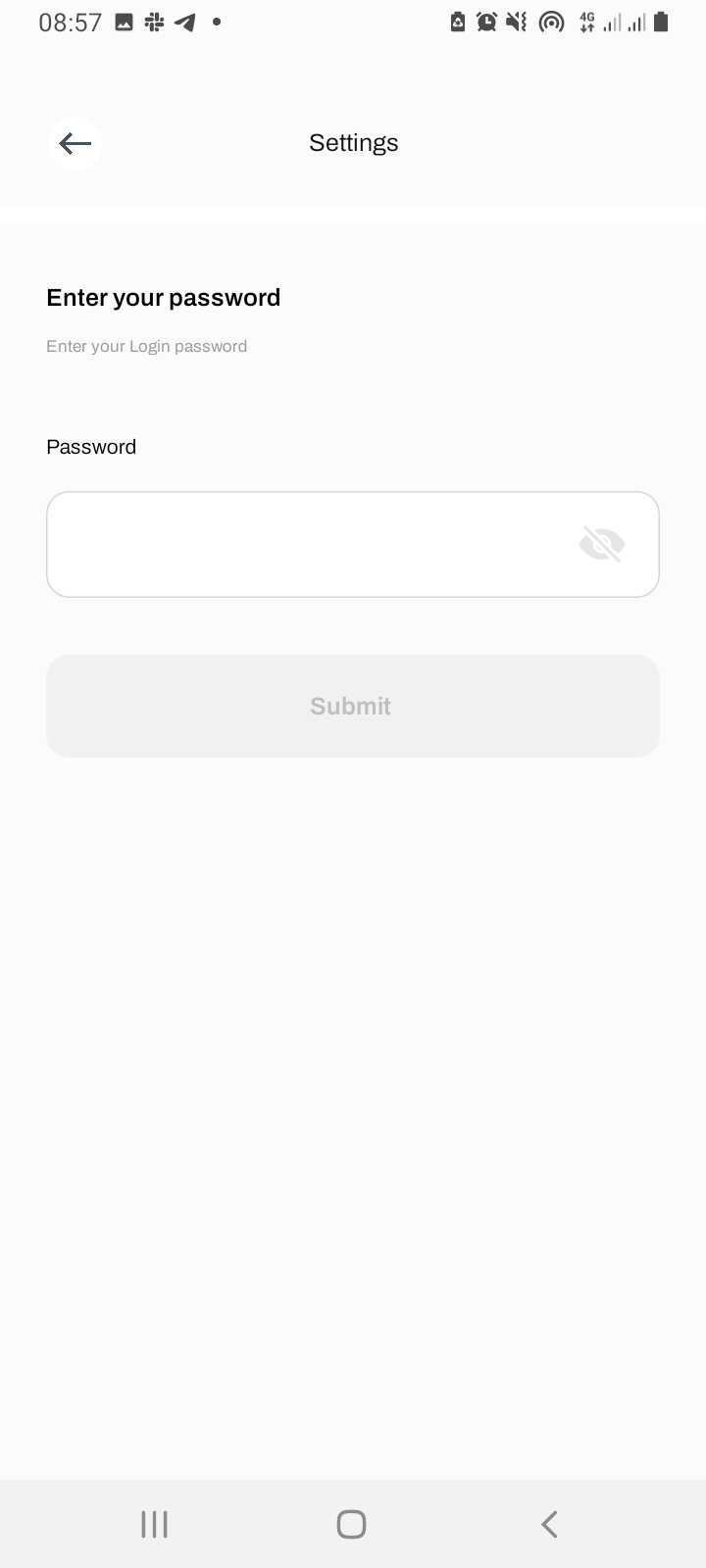This screenshot has height=1568, width=706.
Task: Focus the Password text field
Action: [353, 544]
